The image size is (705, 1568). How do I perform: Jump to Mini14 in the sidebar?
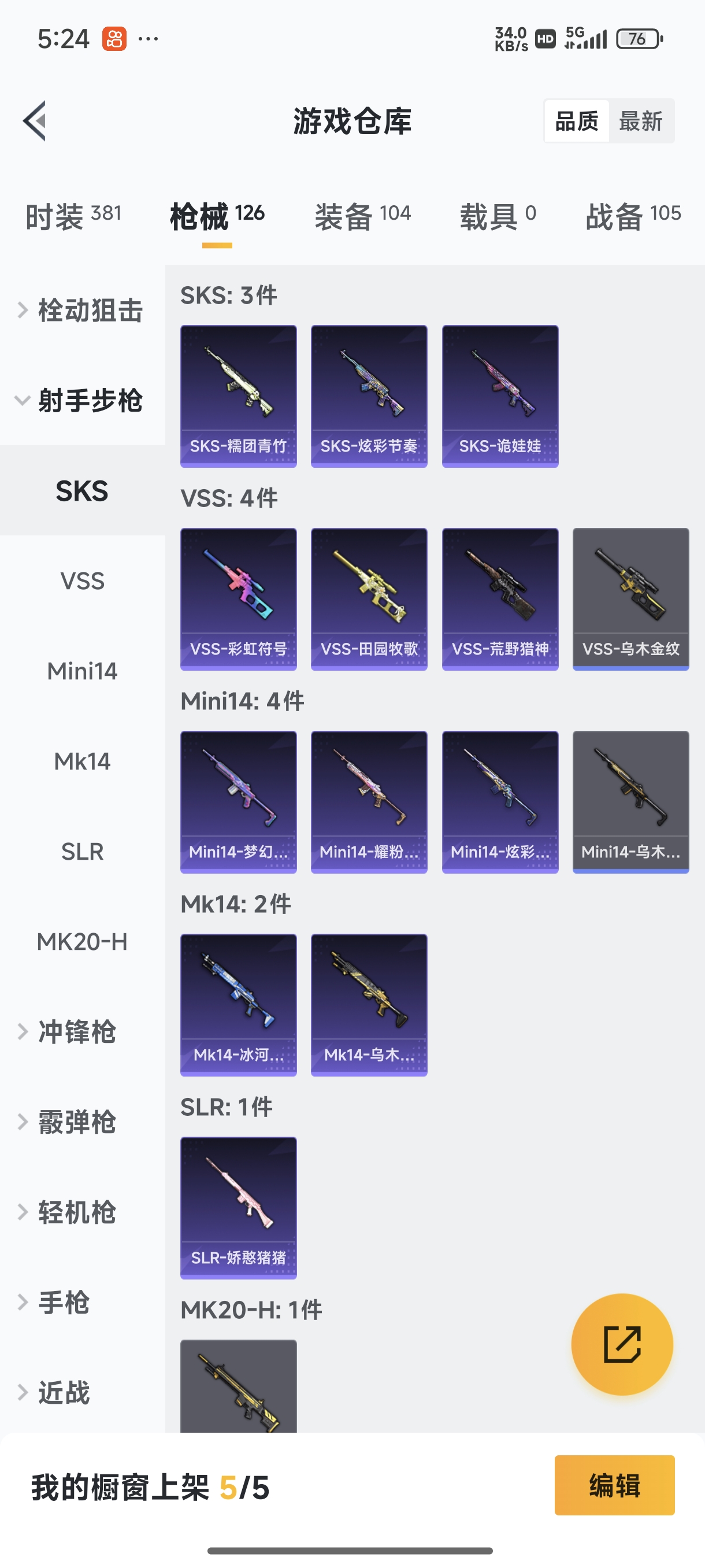[x=83, y=671]
